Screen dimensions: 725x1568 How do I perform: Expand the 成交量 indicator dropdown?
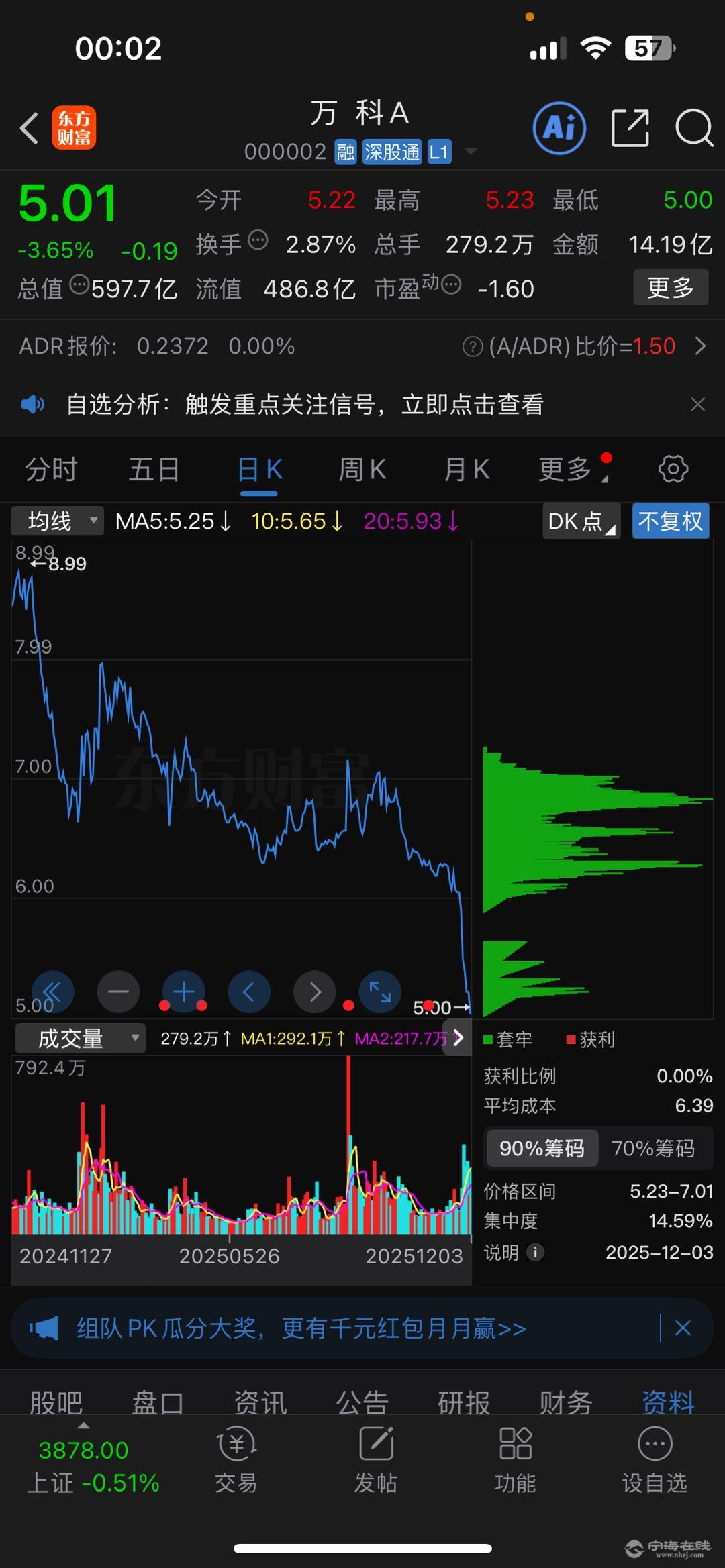pos(80,1039)
